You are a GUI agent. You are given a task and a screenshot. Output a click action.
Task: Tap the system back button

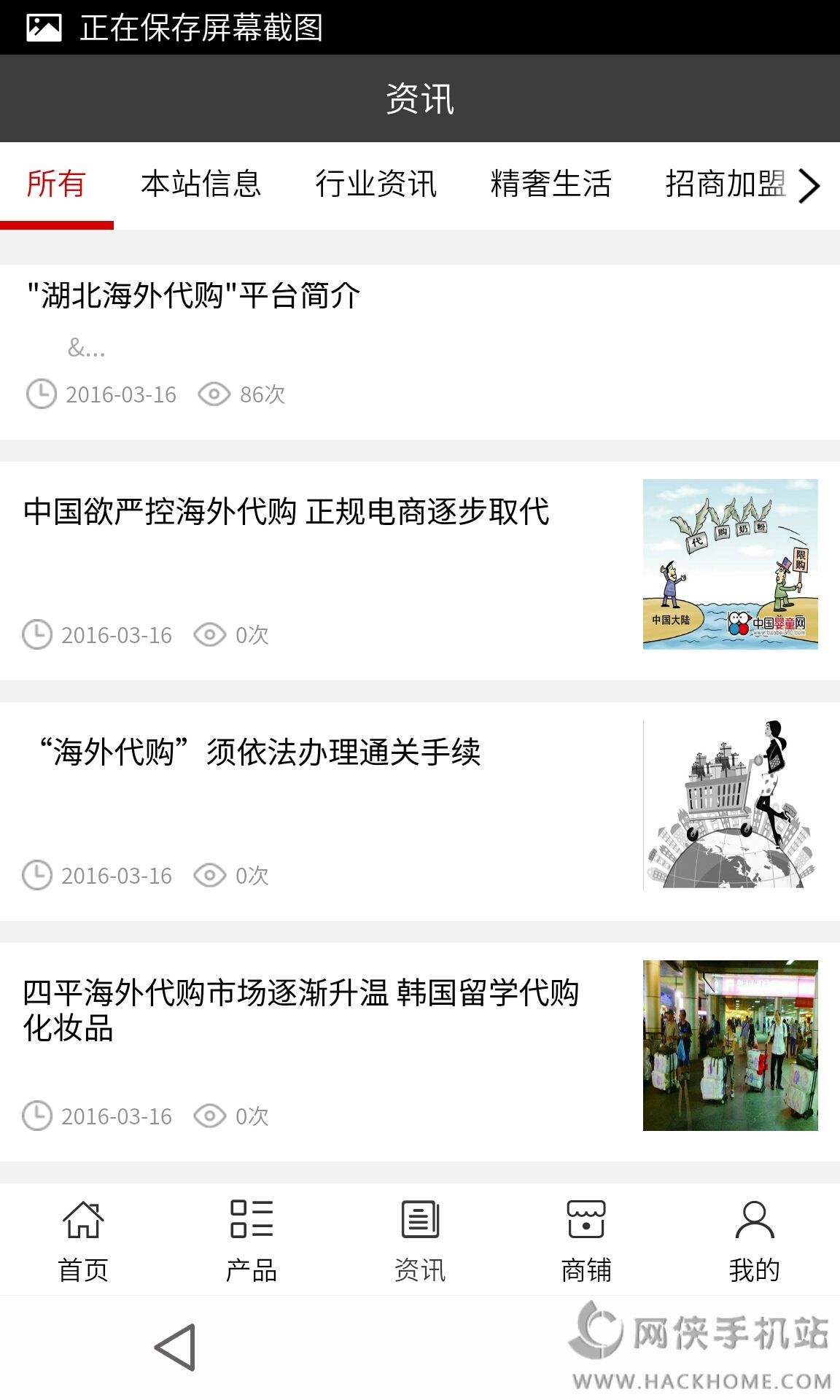pyautogui.click(x=176, y=1347)
